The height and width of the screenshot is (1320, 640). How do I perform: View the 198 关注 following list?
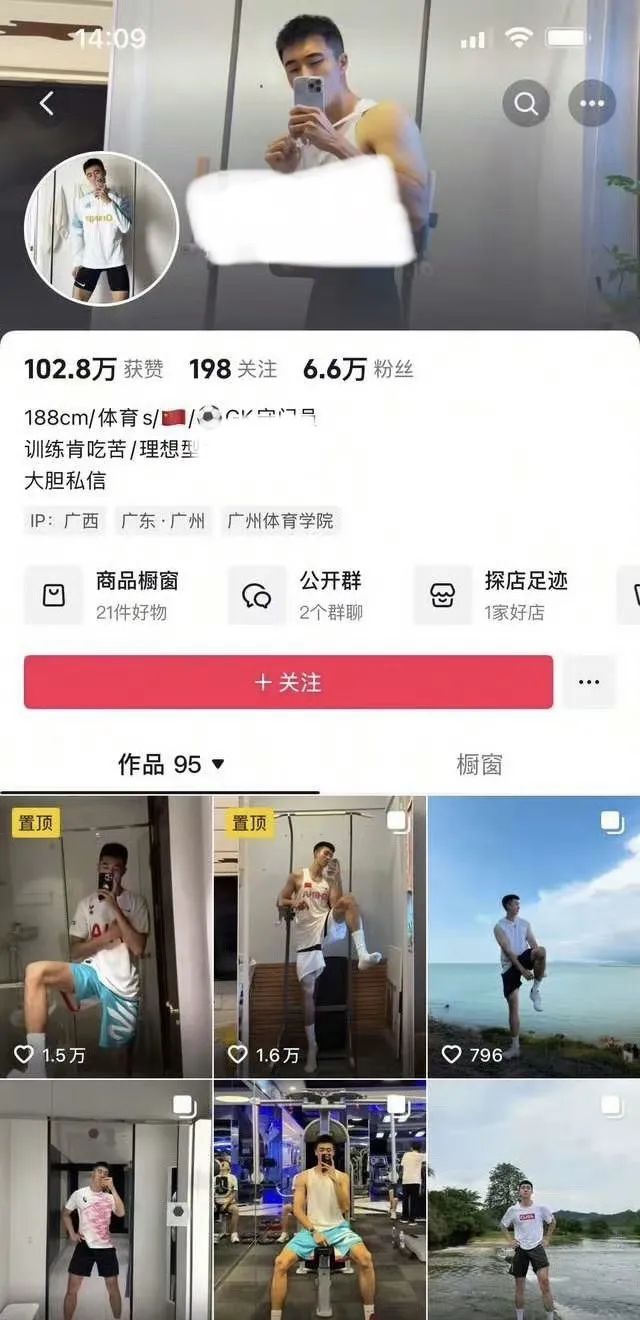233,369
